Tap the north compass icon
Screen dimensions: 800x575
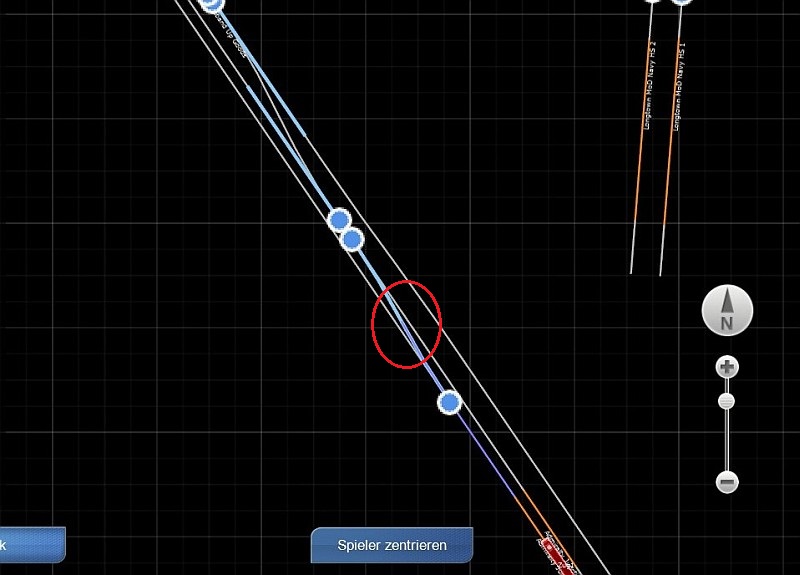click(x=727, y=310)
